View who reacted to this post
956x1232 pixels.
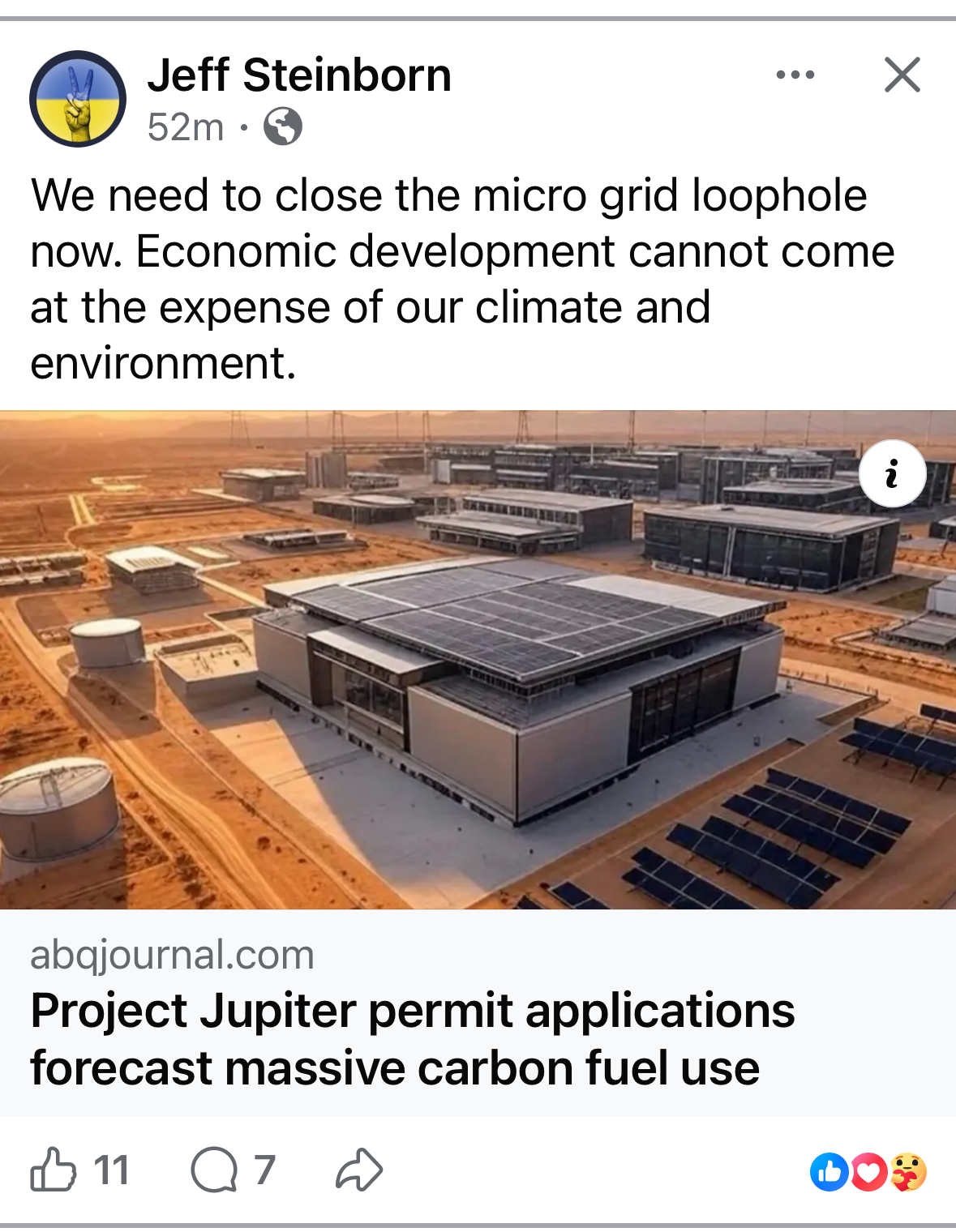[868, 1171]
